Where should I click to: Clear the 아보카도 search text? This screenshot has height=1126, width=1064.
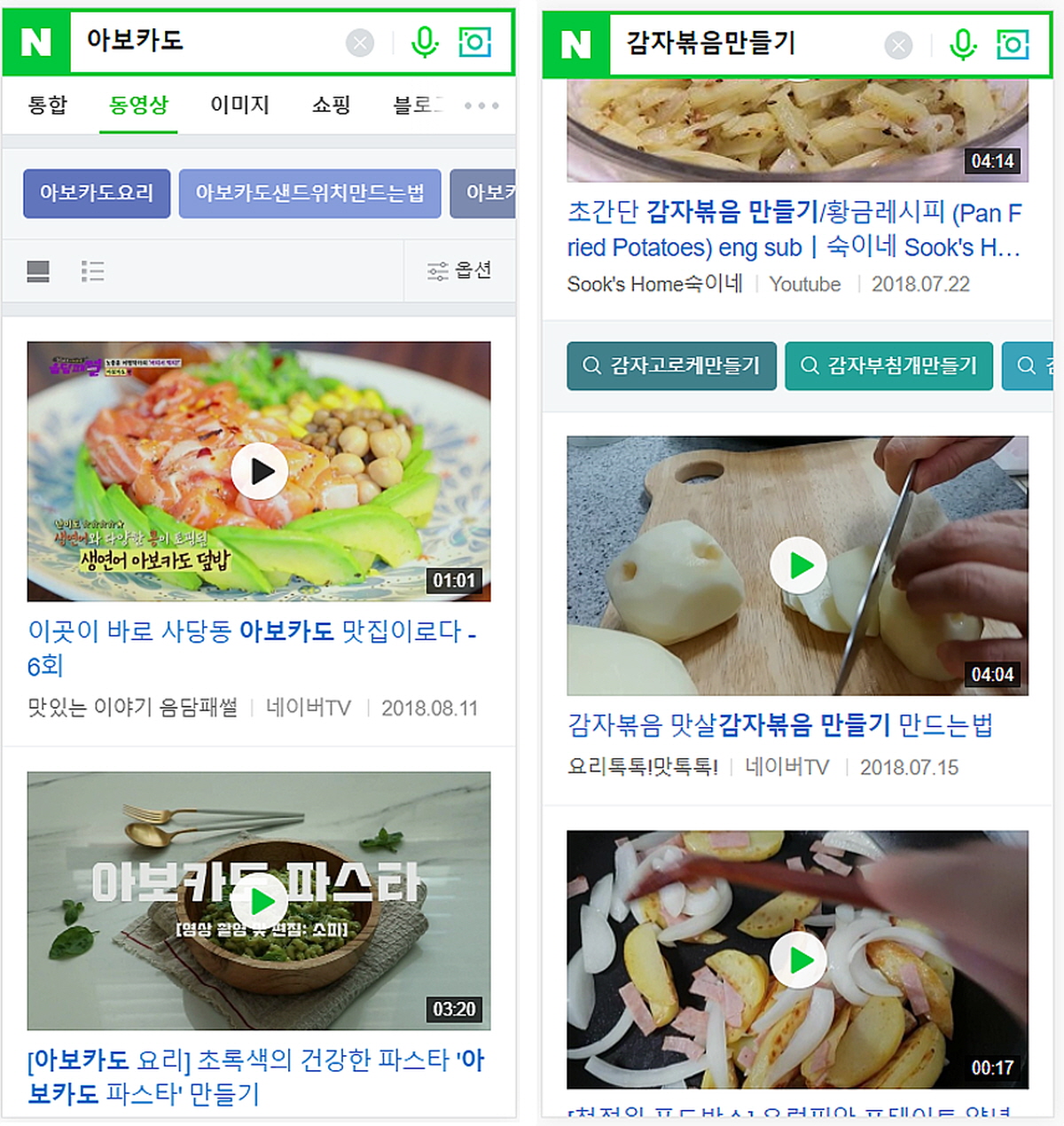(x=360, y=43)
